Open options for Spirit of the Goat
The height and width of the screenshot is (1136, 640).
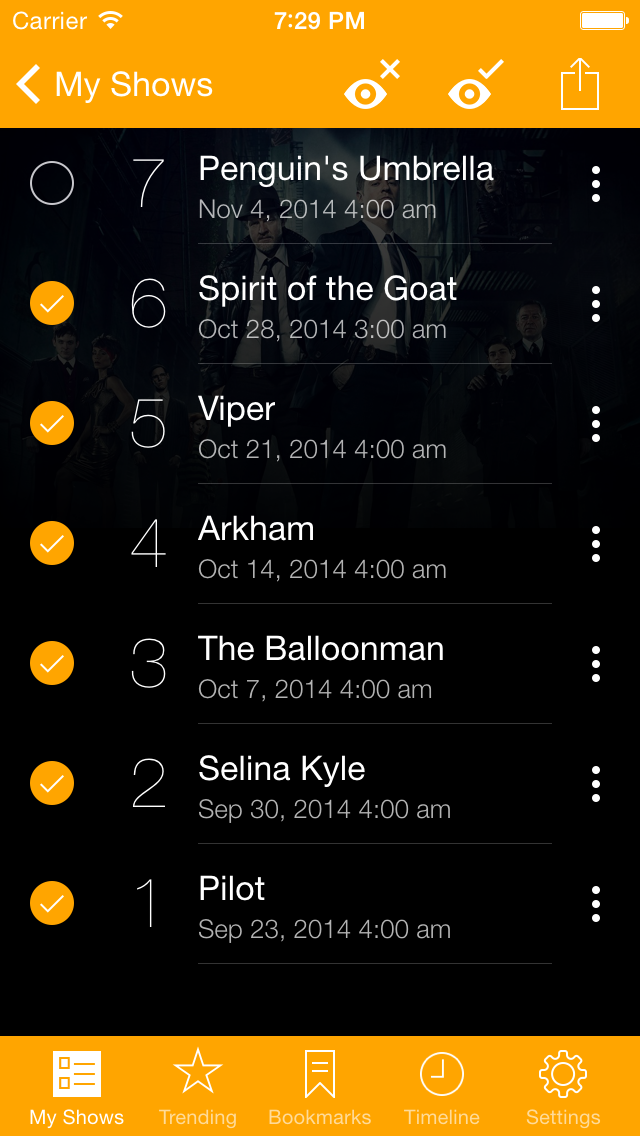tap(596, 304)
